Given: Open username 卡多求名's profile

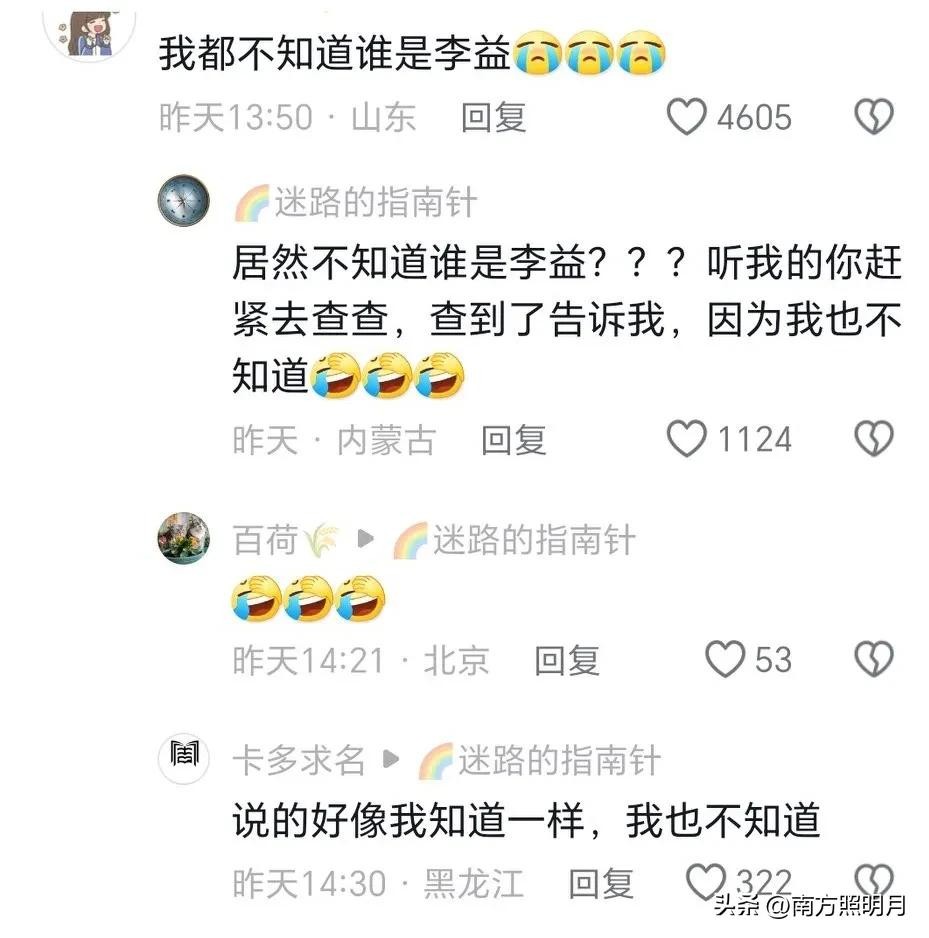Looking at the screenshot, I should coord(298,761).
